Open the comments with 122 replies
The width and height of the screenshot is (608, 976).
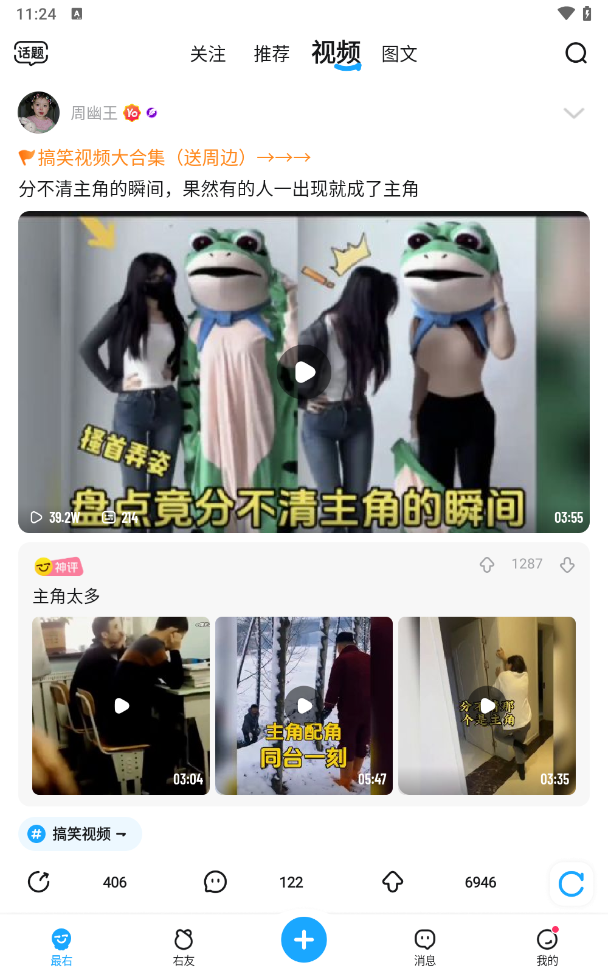[x=215, y=882]
